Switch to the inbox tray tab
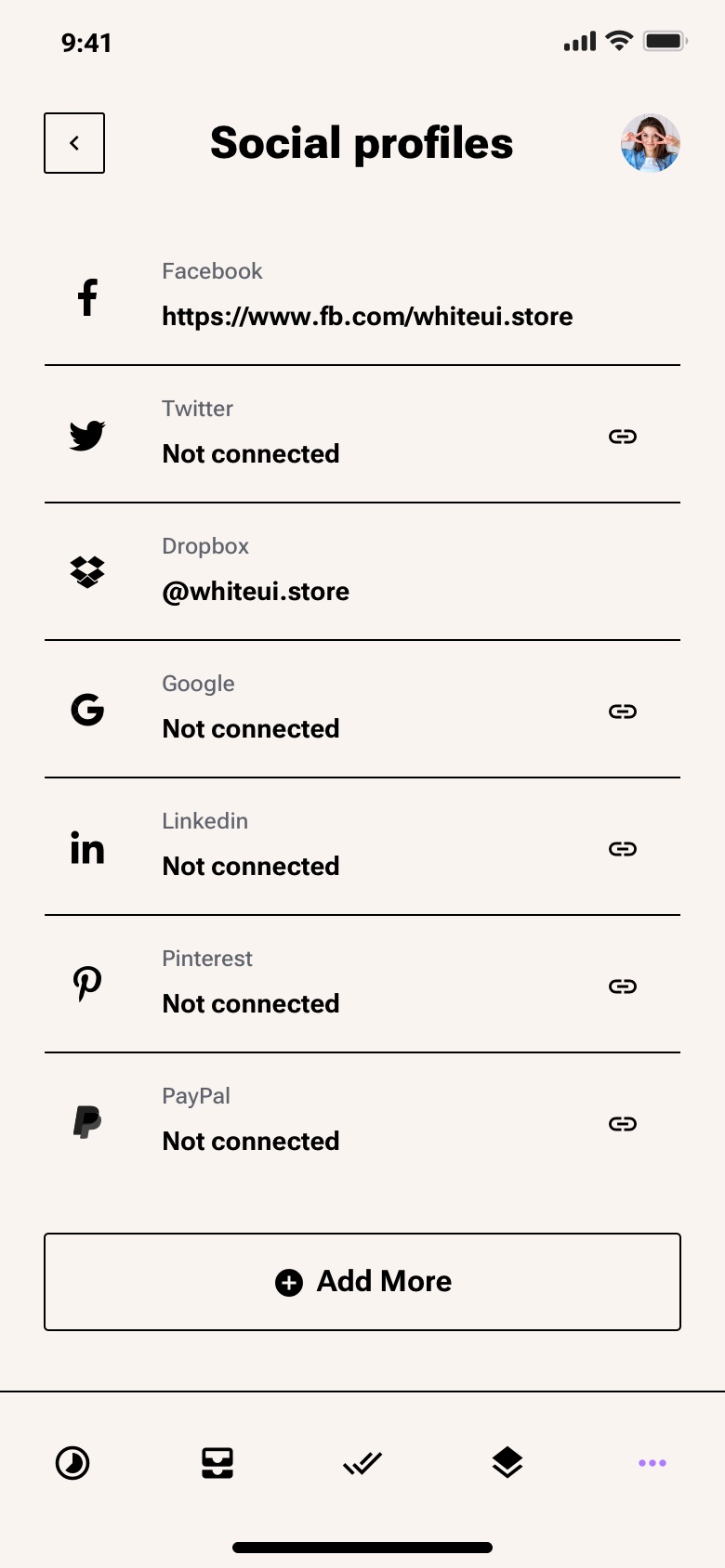 [217, 1463]
